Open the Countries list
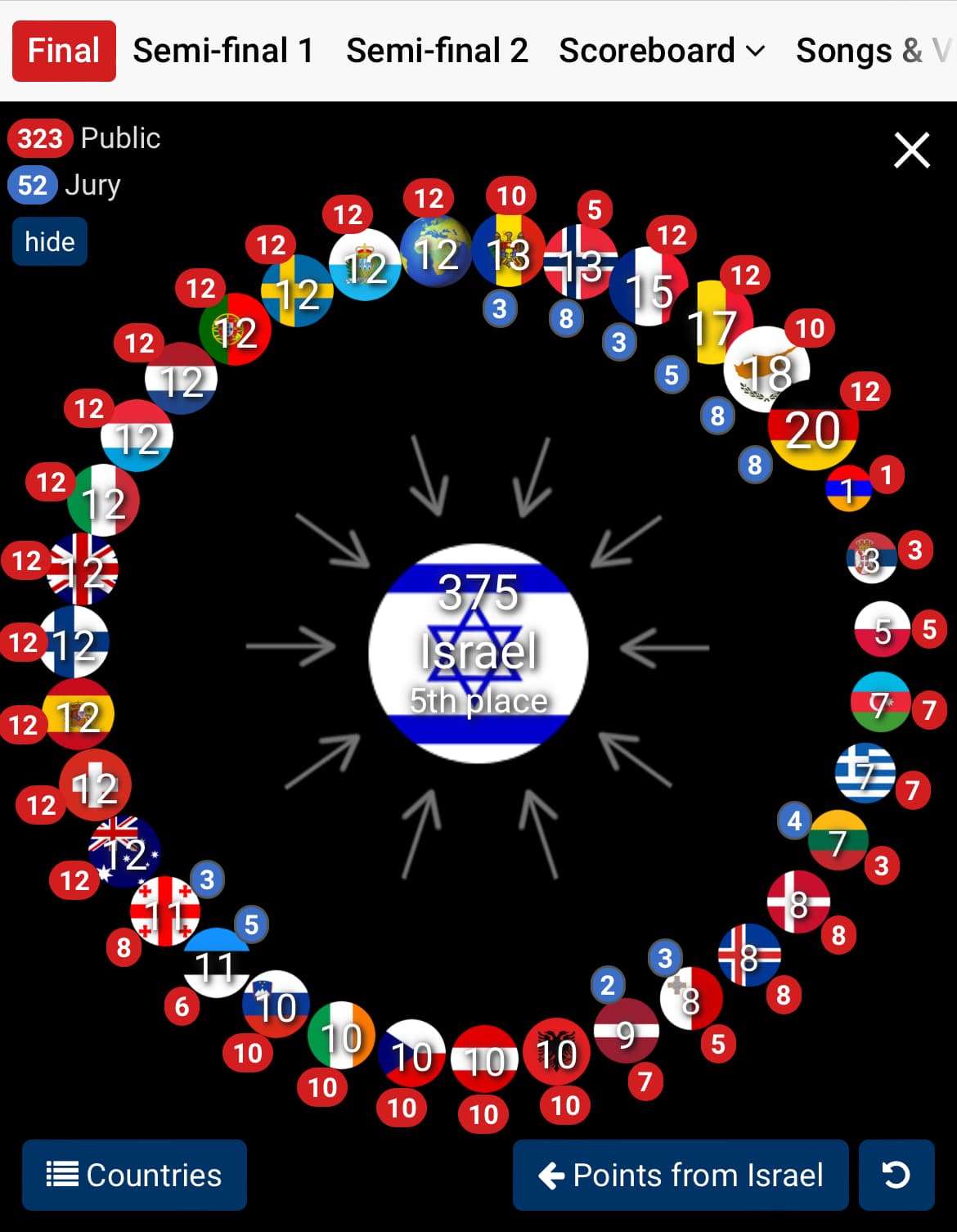This screenshot has width=957, height=1232. pyautogui.click(x=134, y=1175)
